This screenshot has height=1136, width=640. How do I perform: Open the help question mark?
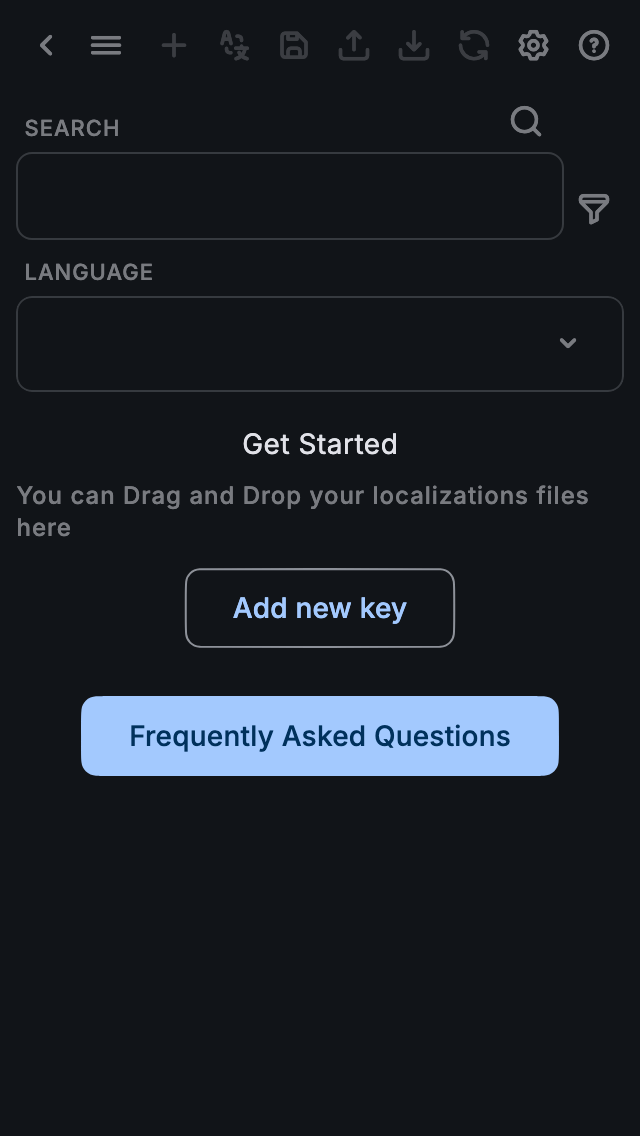tap(594, 45)
